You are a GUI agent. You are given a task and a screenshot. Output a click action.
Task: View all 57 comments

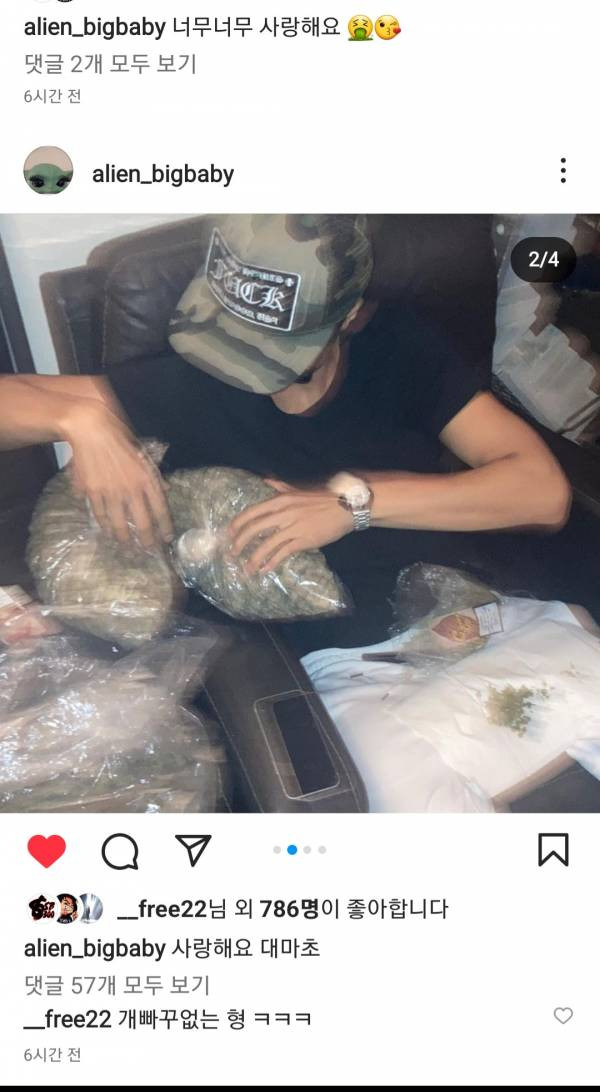(116, 985)
